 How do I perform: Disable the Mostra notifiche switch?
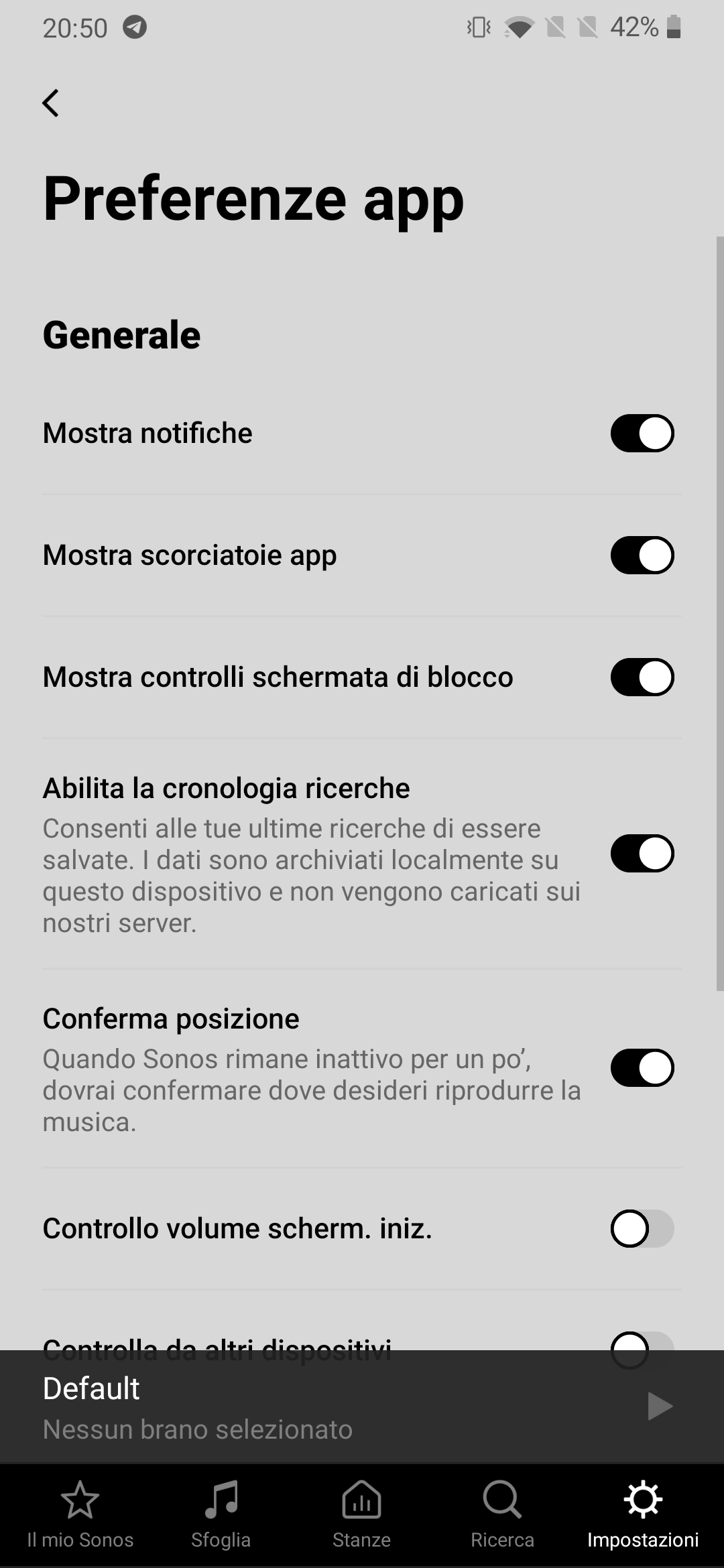(x=642, y=433)
